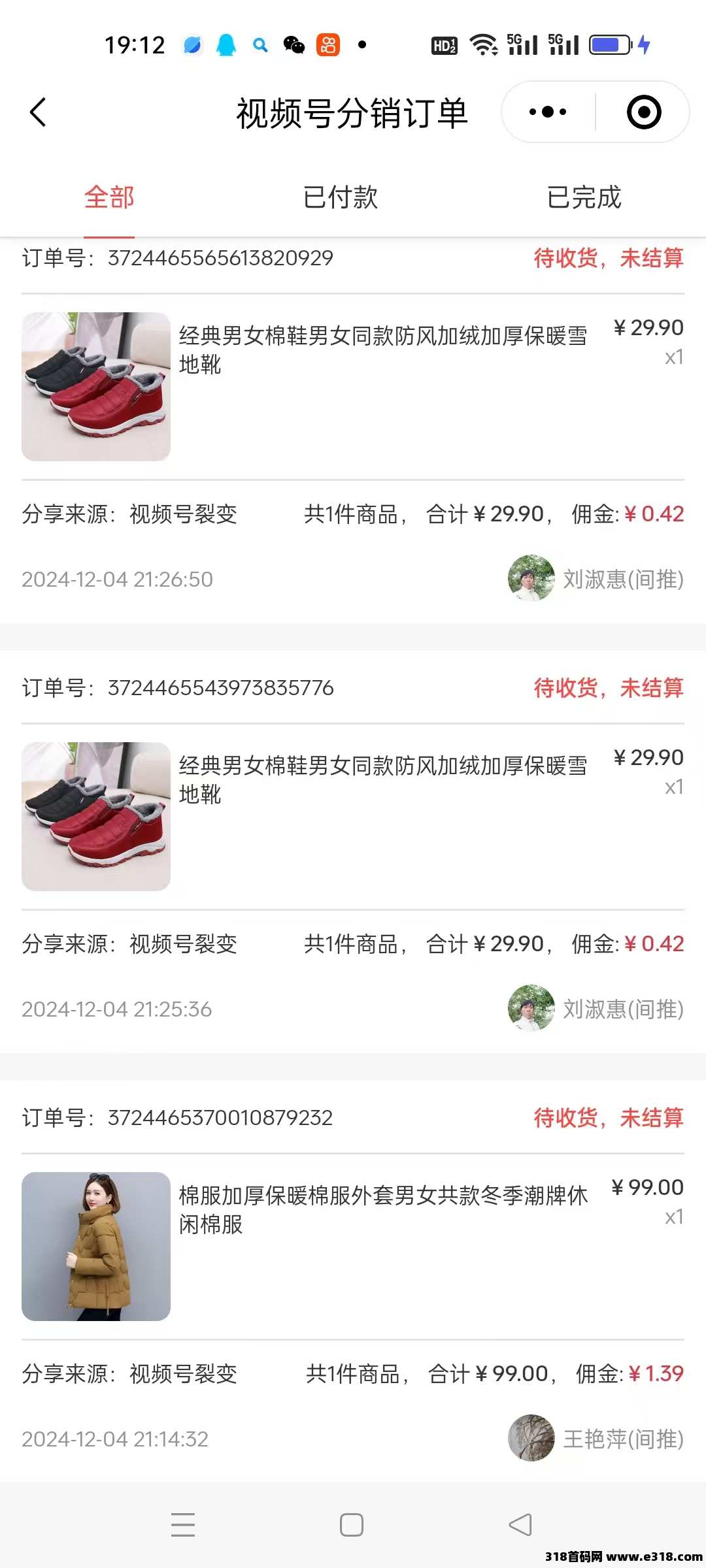
Task: Switch to the 已完成 tab
Action: pos(584,197)
